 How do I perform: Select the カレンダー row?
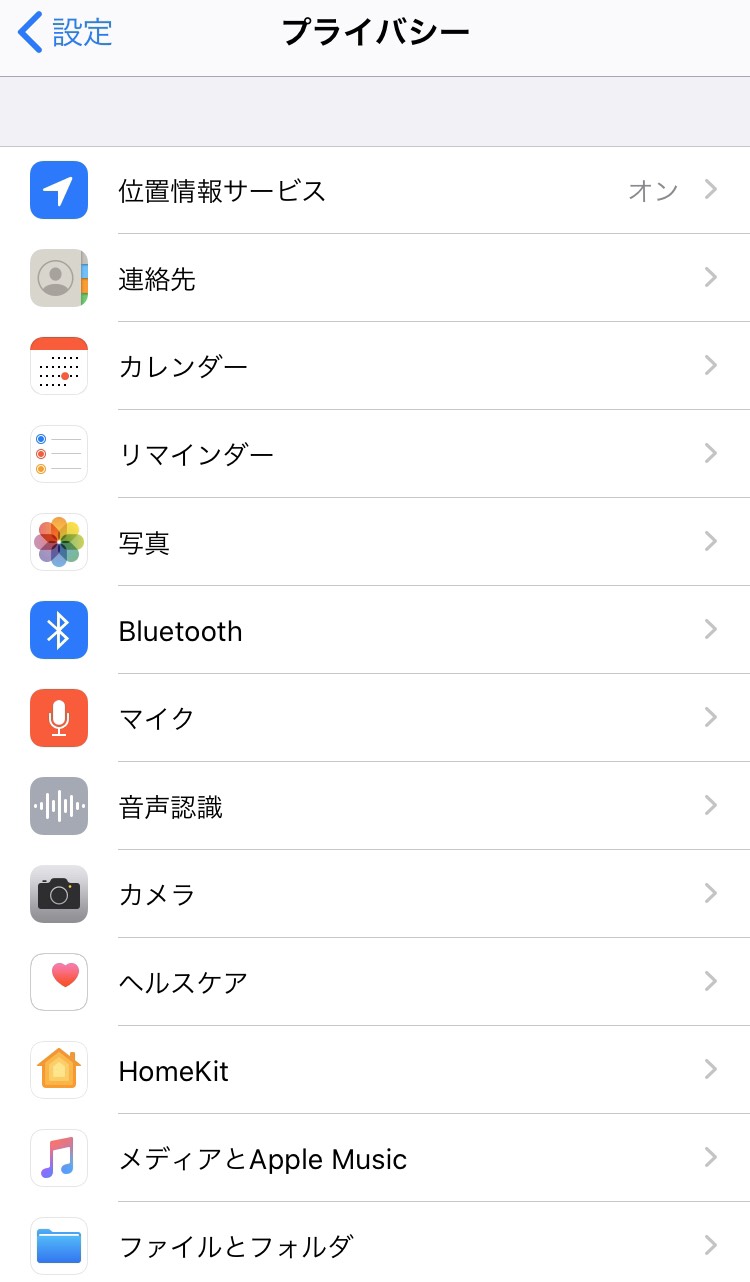point(375,366)
